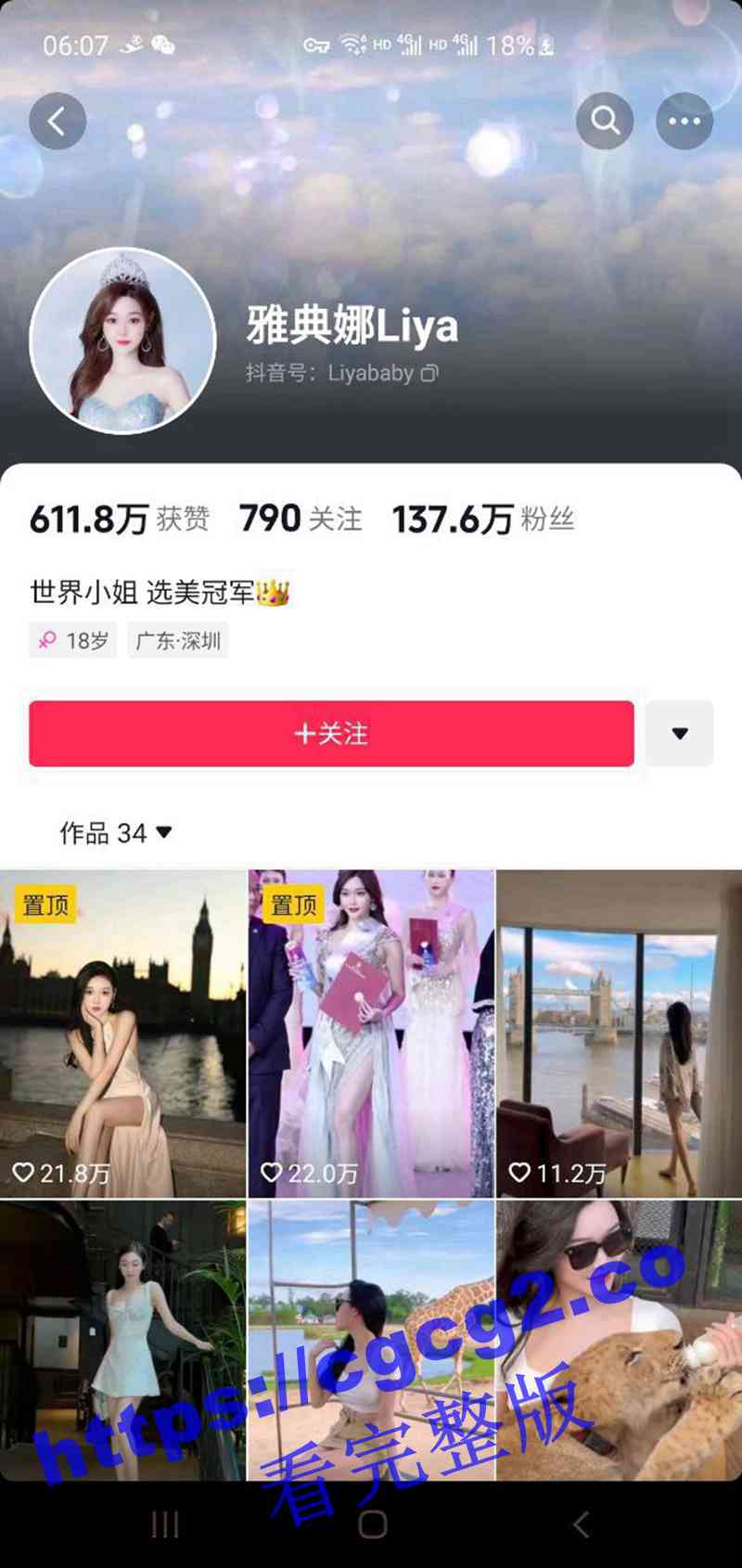Play the pinned video with 22.0万 likes
Image resolution: width=742 pixels, height=1568 pixels.
pos(371,1033)
